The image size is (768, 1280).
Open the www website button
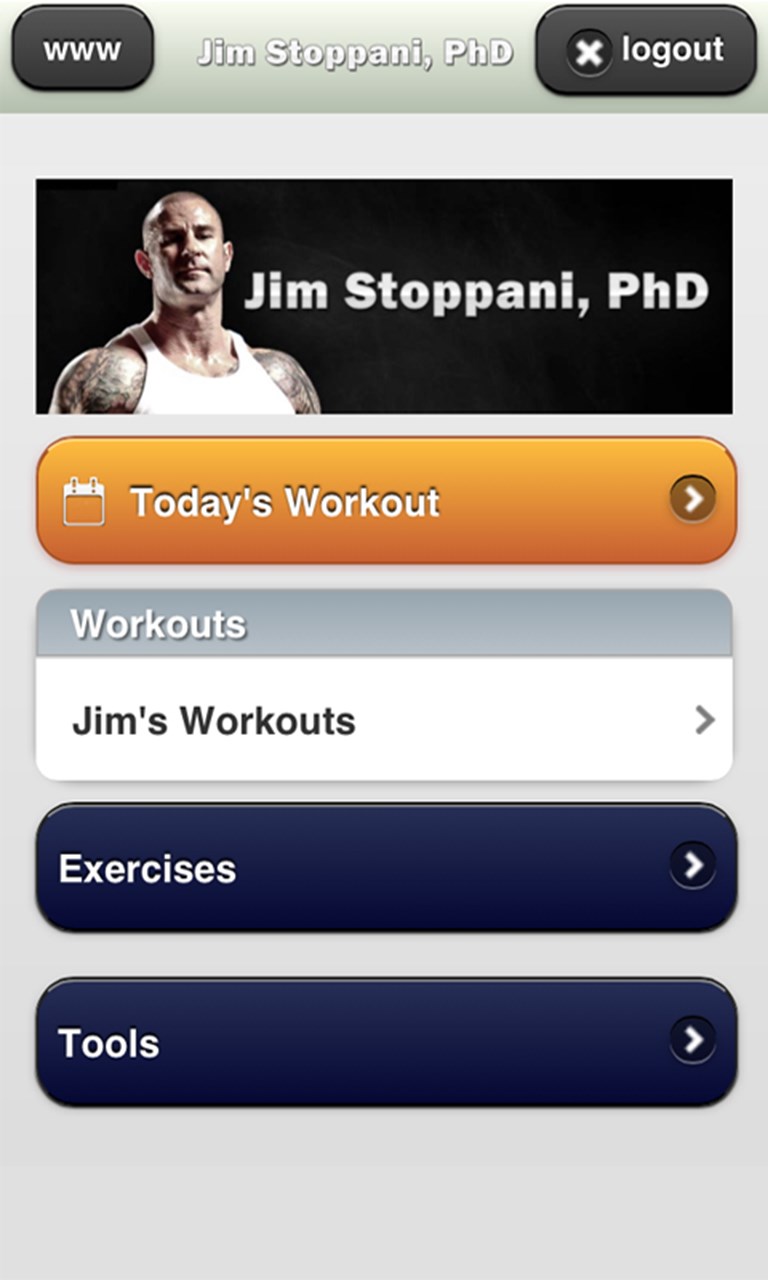(82, 49)
